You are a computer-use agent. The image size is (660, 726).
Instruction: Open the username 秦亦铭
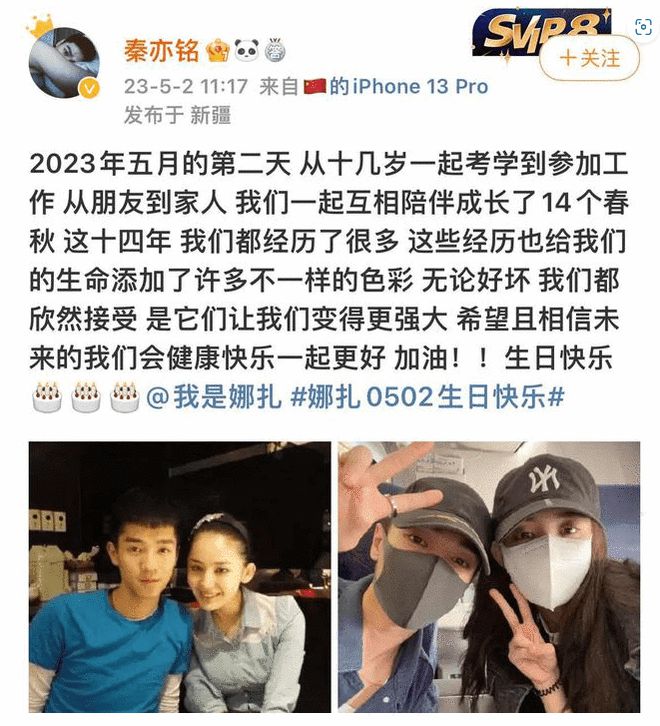tap(160, 50)
